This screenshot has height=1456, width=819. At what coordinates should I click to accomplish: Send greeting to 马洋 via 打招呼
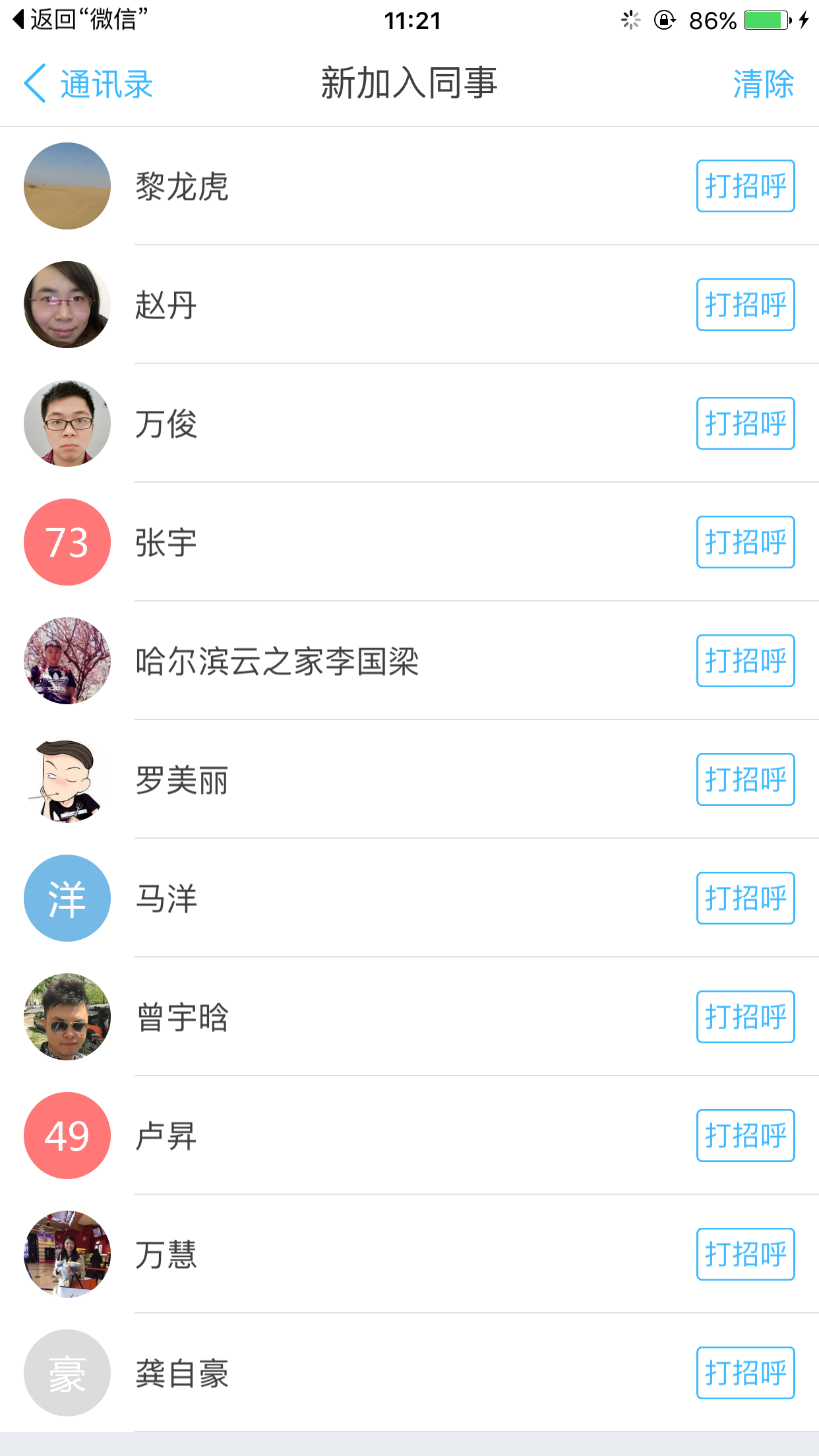coord(745,898)
